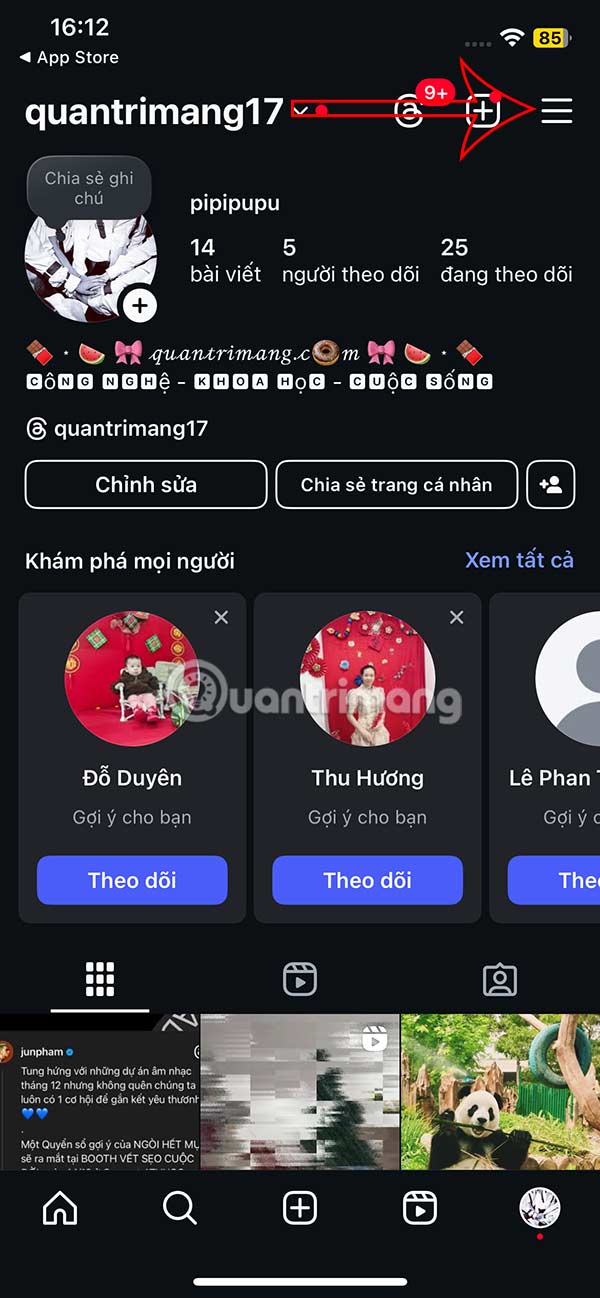Dismiss Thu Hương suggestion card

[457, 618]
